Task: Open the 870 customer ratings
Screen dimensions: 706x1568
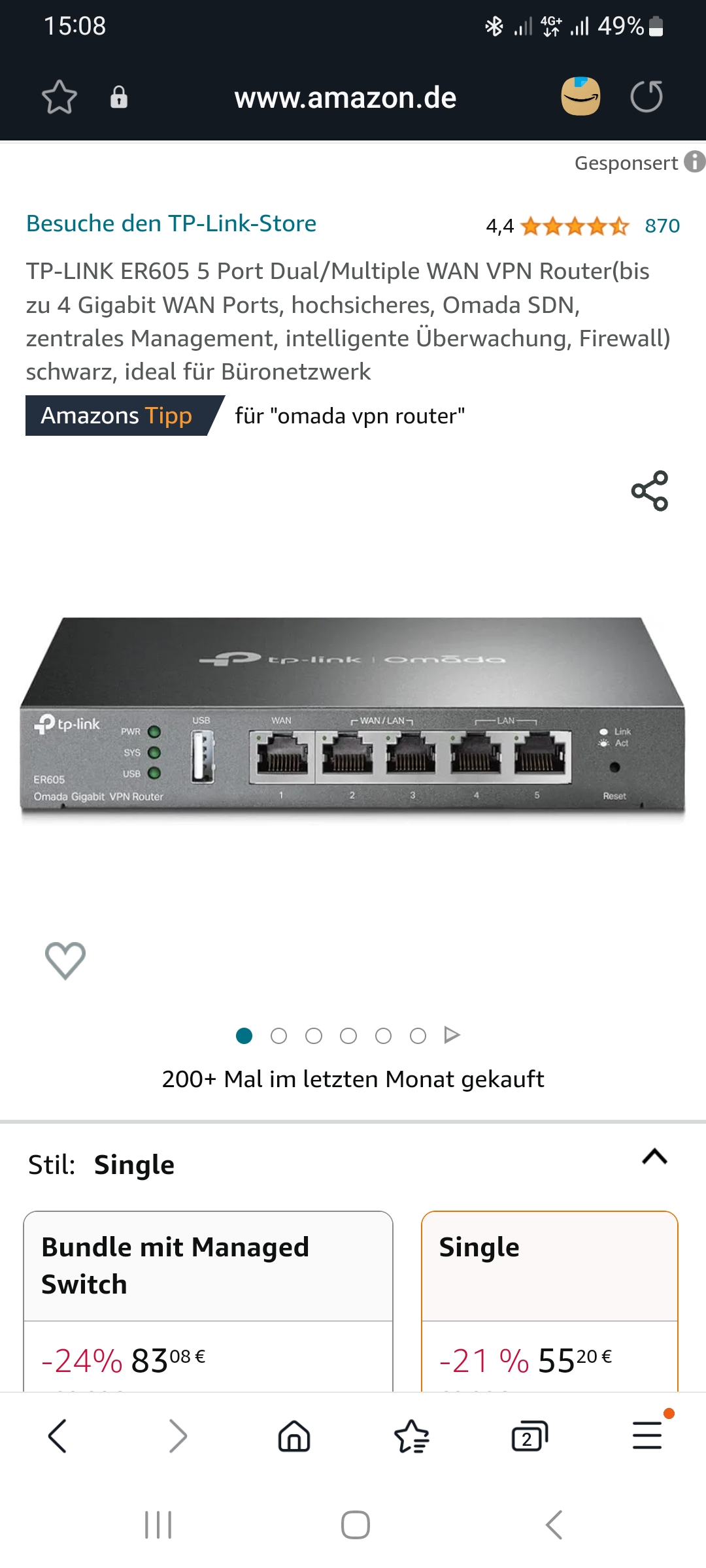Action: point(662,226)
